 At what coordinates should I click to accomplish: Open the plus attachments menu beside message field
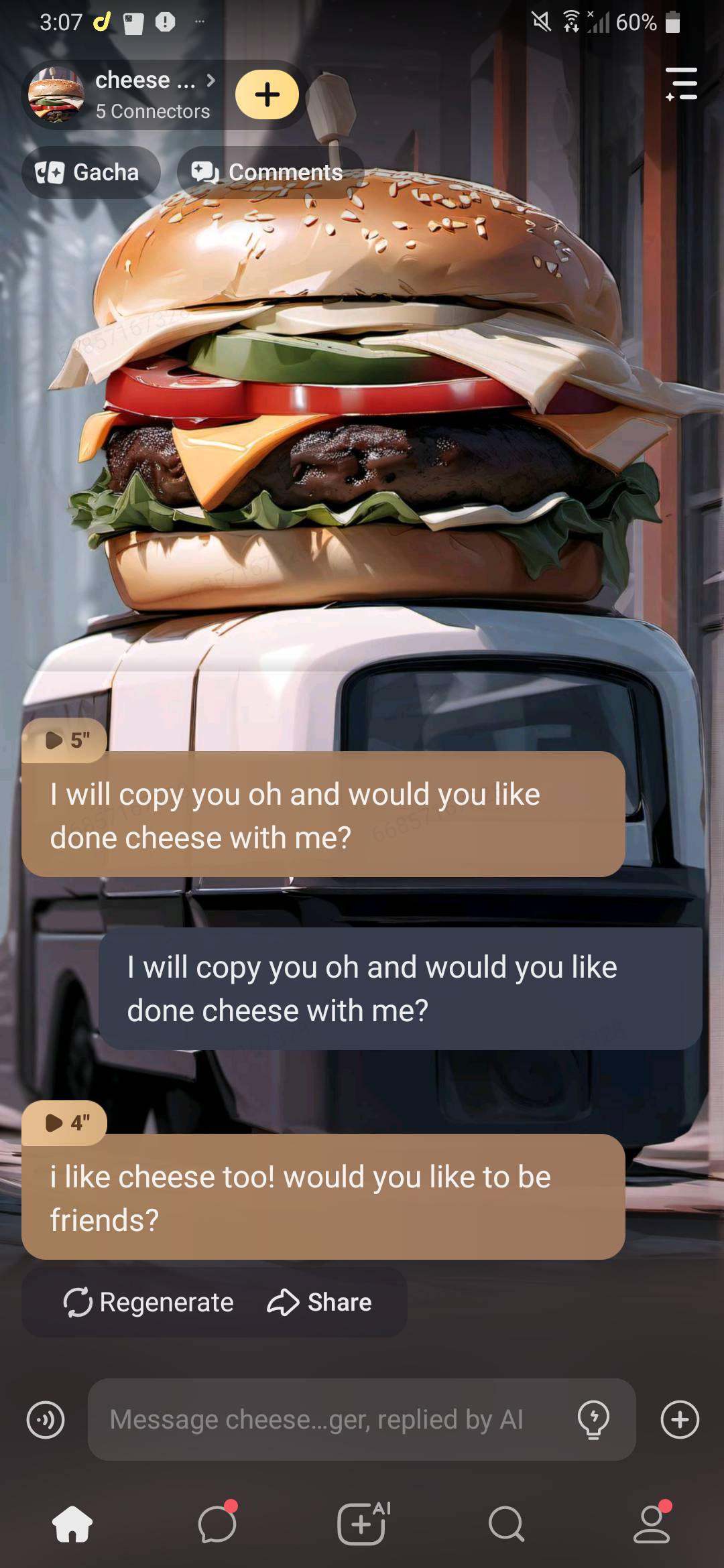tap(680, 1419)
